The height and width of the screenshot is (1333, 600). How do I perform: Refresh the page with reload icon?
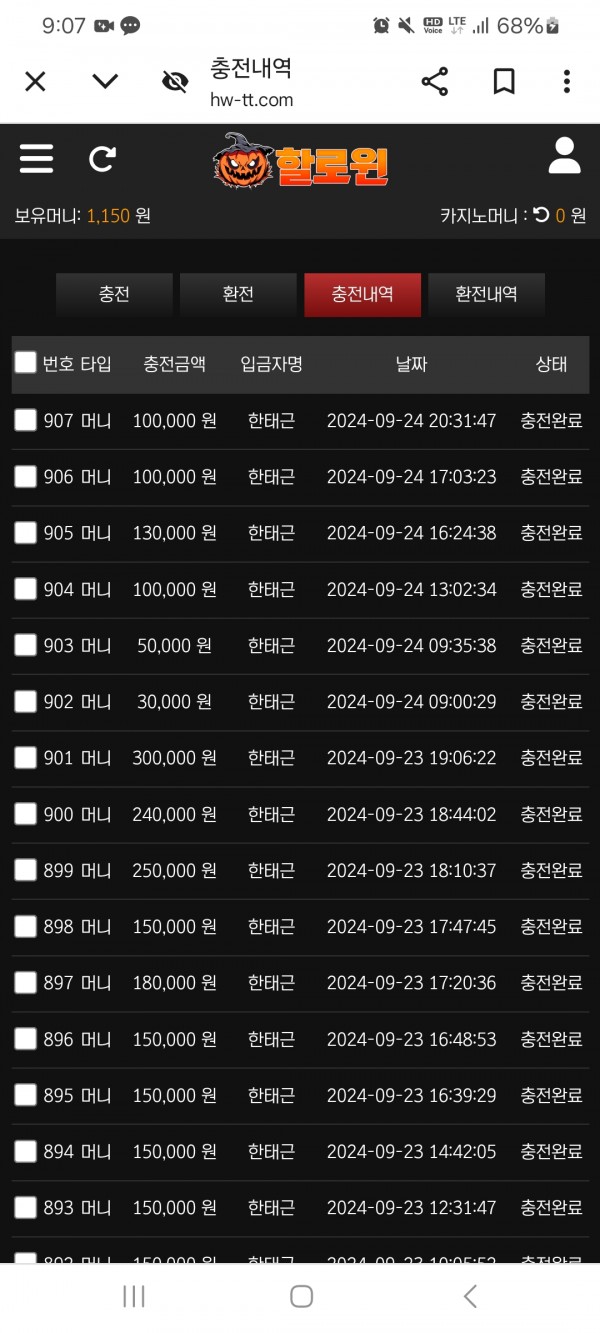(102, 158)
